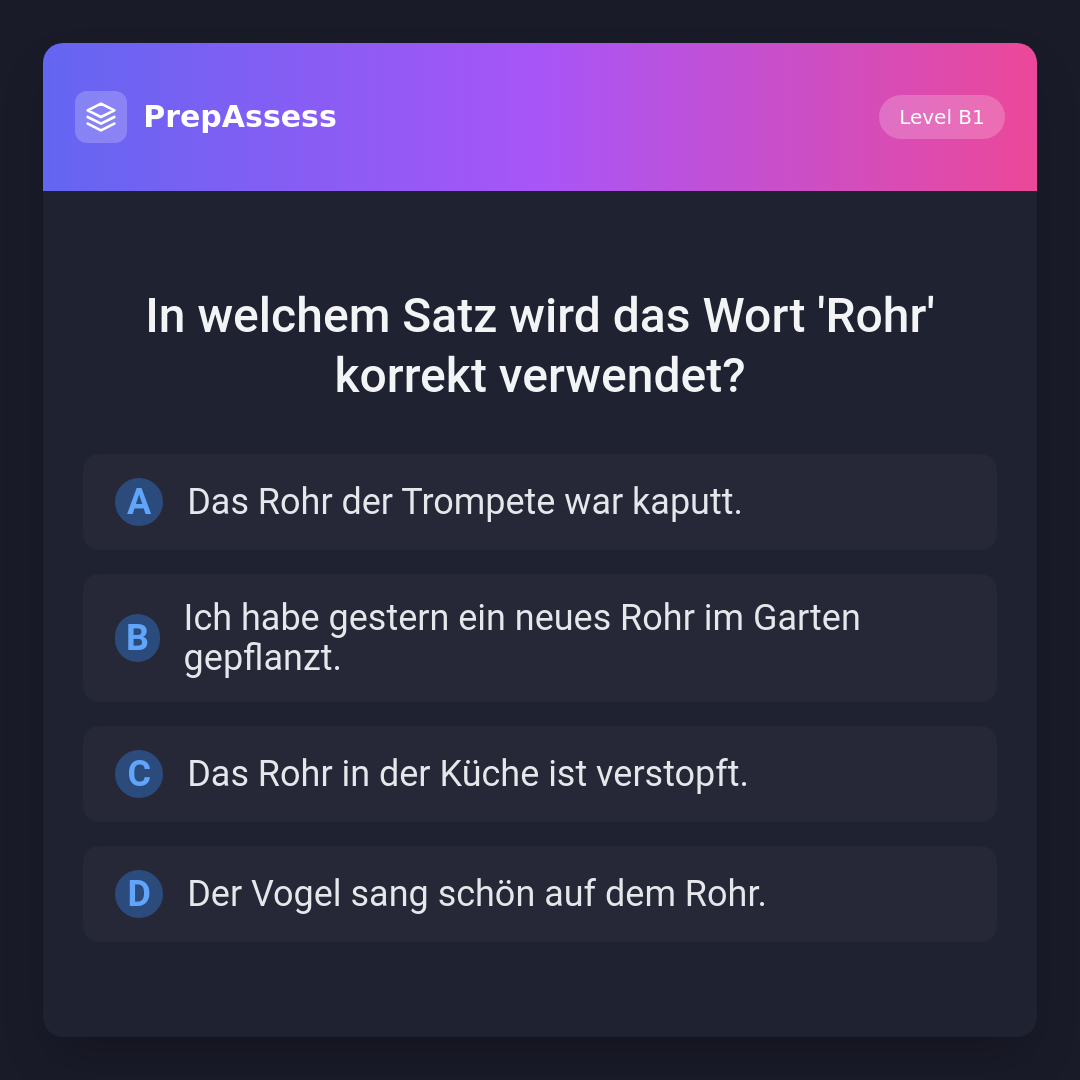Mark answer D about the Vogel
Viewport: 1080px width, 1080px height.
[x=539, y=894]
